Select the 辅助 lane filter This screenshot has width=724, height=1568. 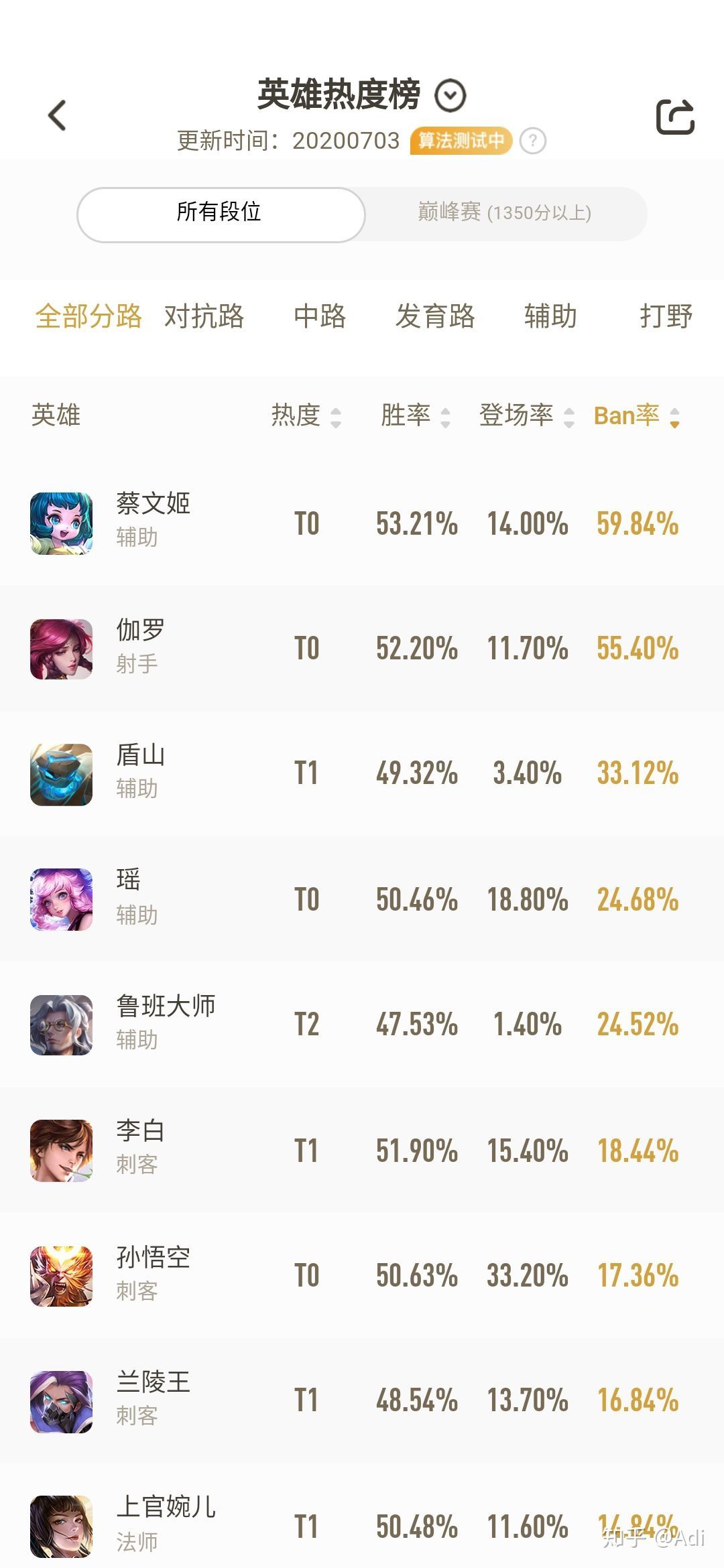(x=550, y=317)
